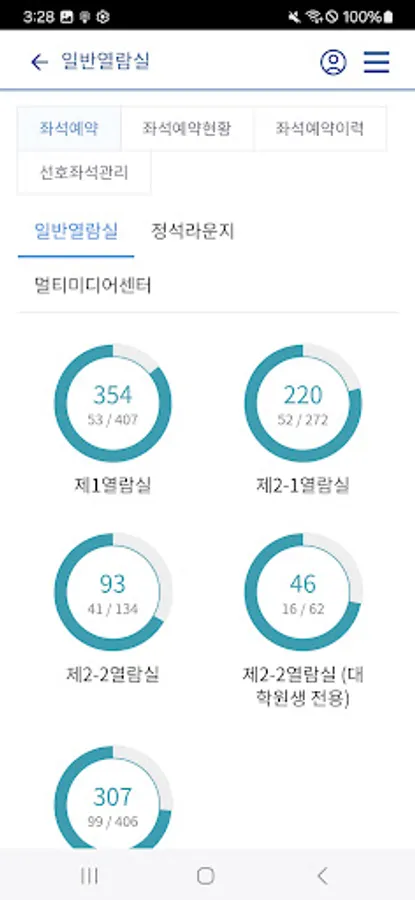Select the 좌석예약 tab
Viewport: 415px width, 900px height.
tap(69, 129)
